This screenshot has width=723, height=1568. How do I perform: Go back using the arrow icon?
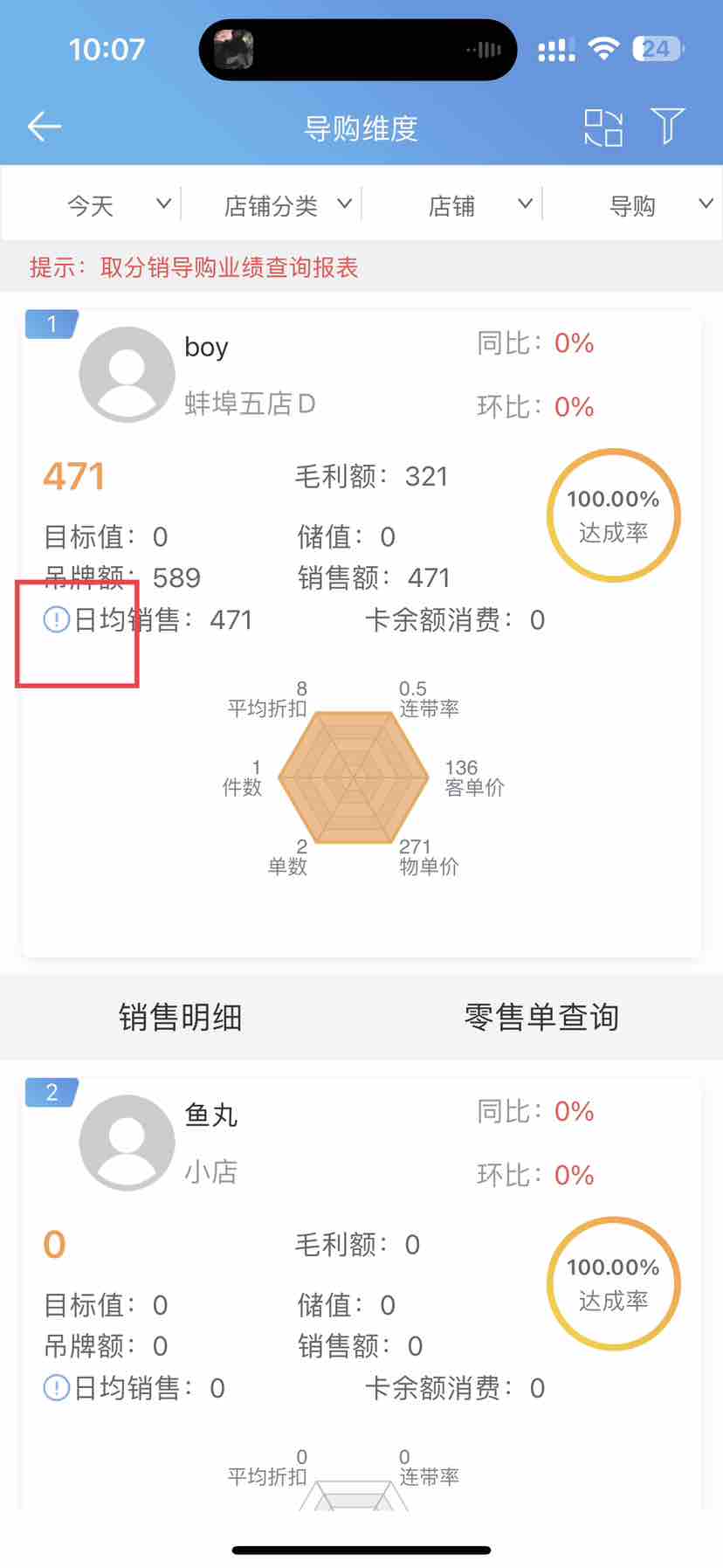tap(45, 128)
